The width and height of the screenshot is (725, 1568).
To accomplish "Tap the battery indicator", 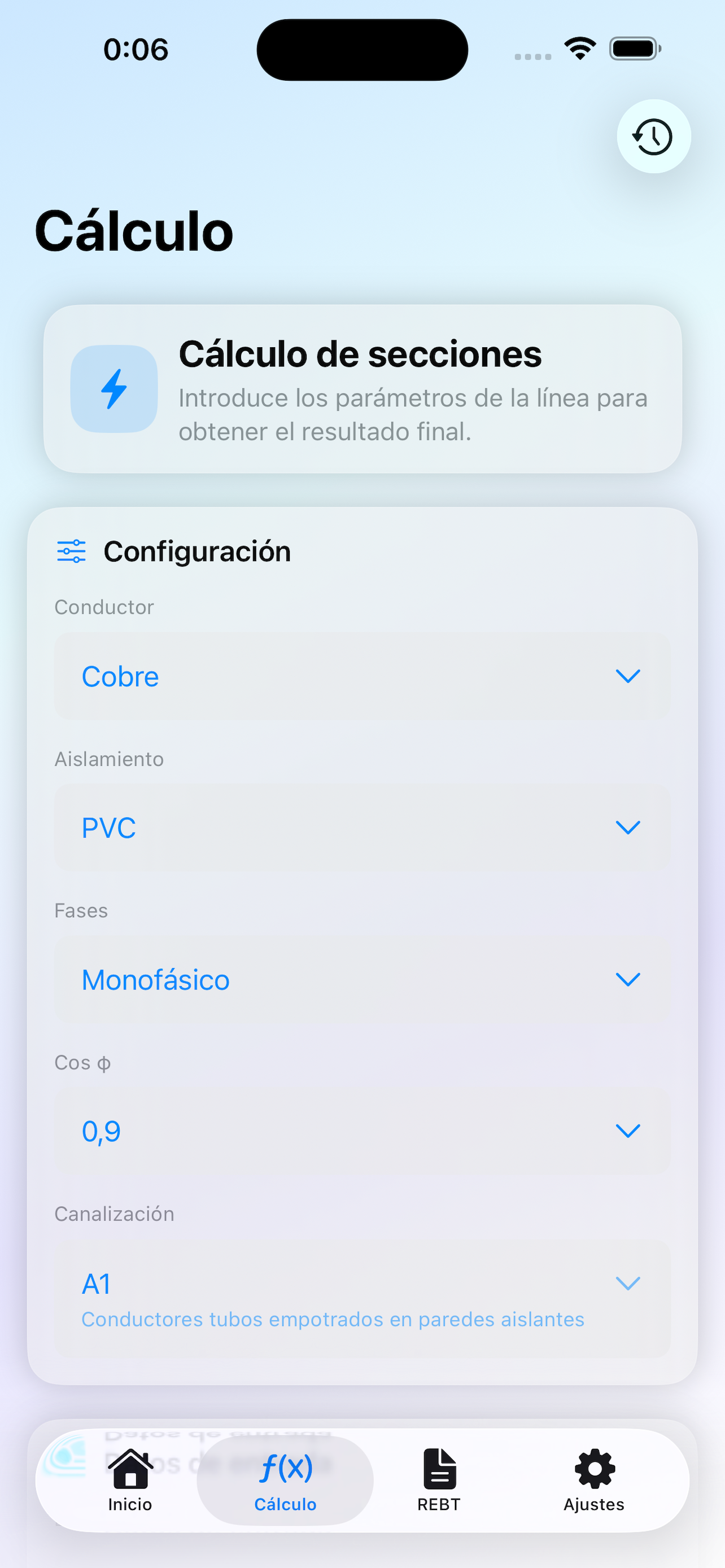I will [x=635, y=47].
